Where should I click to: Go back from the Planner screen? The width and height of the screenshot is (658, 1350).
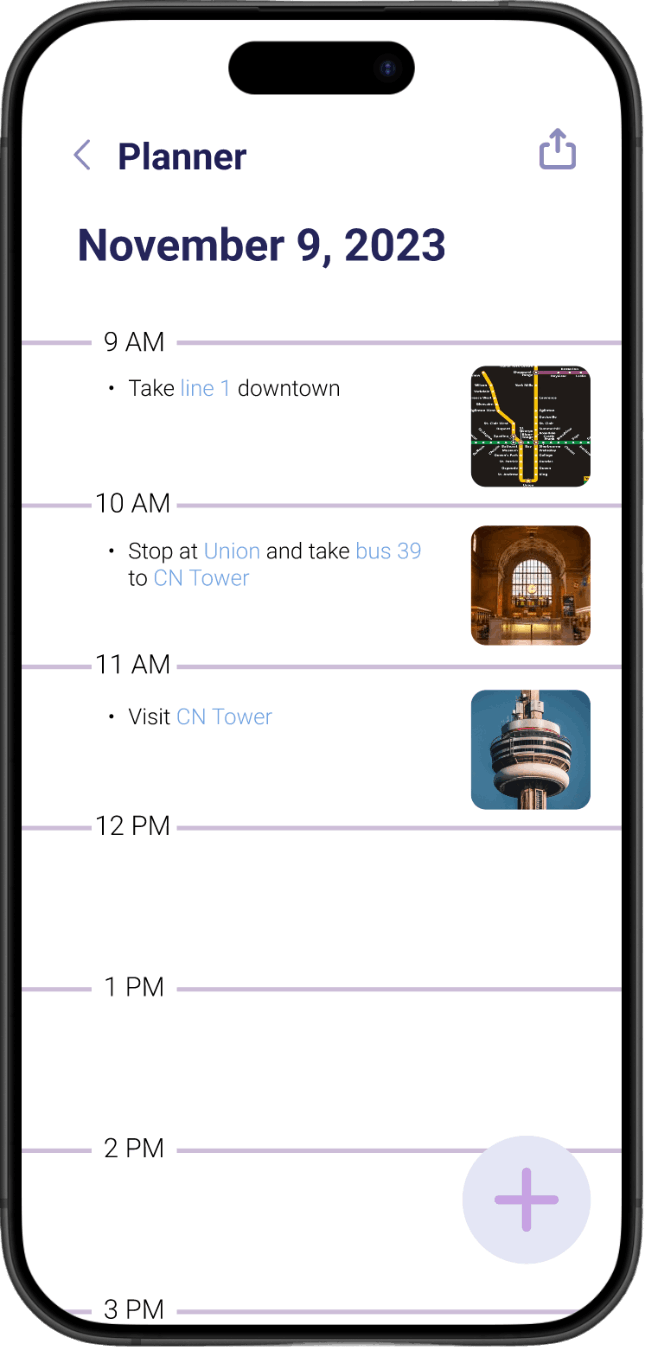pos(82,155)
